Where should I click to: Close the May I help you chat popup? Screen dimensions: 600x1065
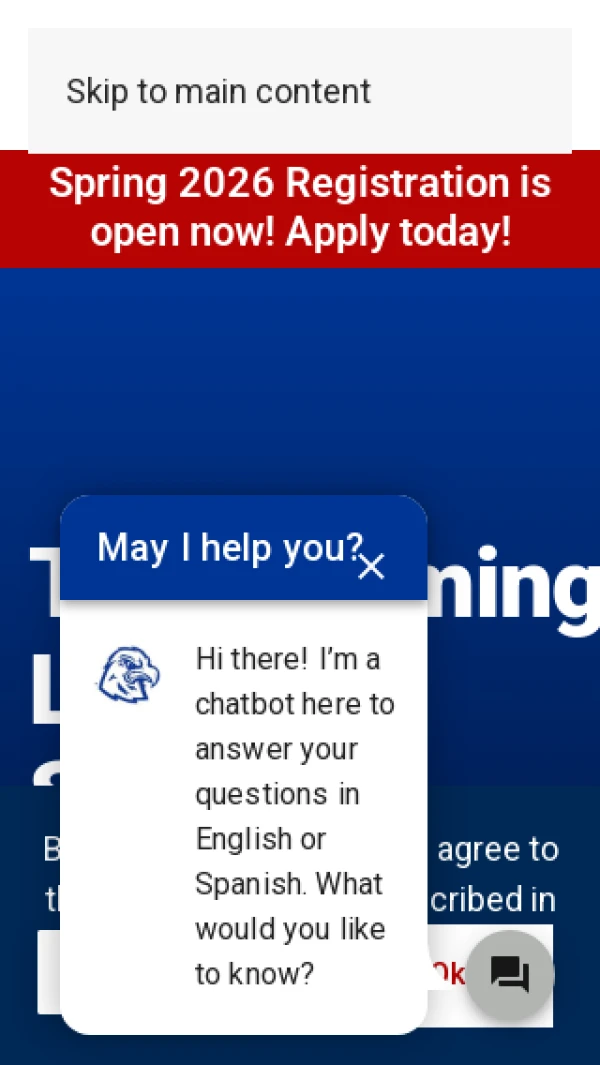371,566
